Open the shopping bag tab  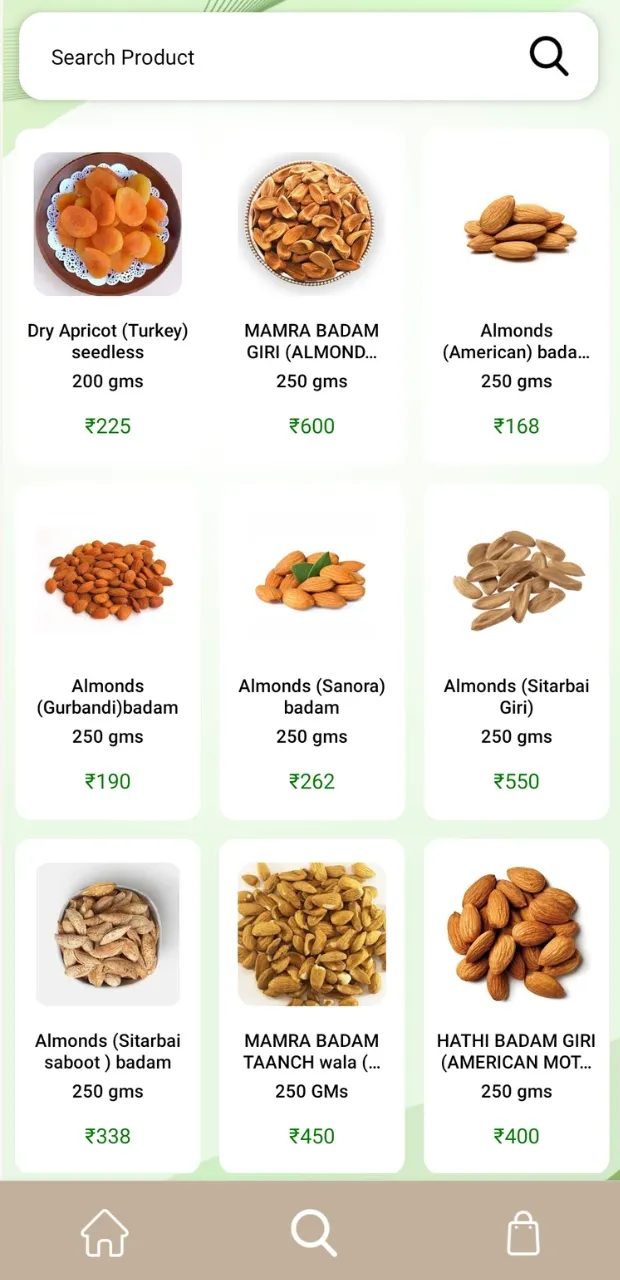tap(523, 1233)
